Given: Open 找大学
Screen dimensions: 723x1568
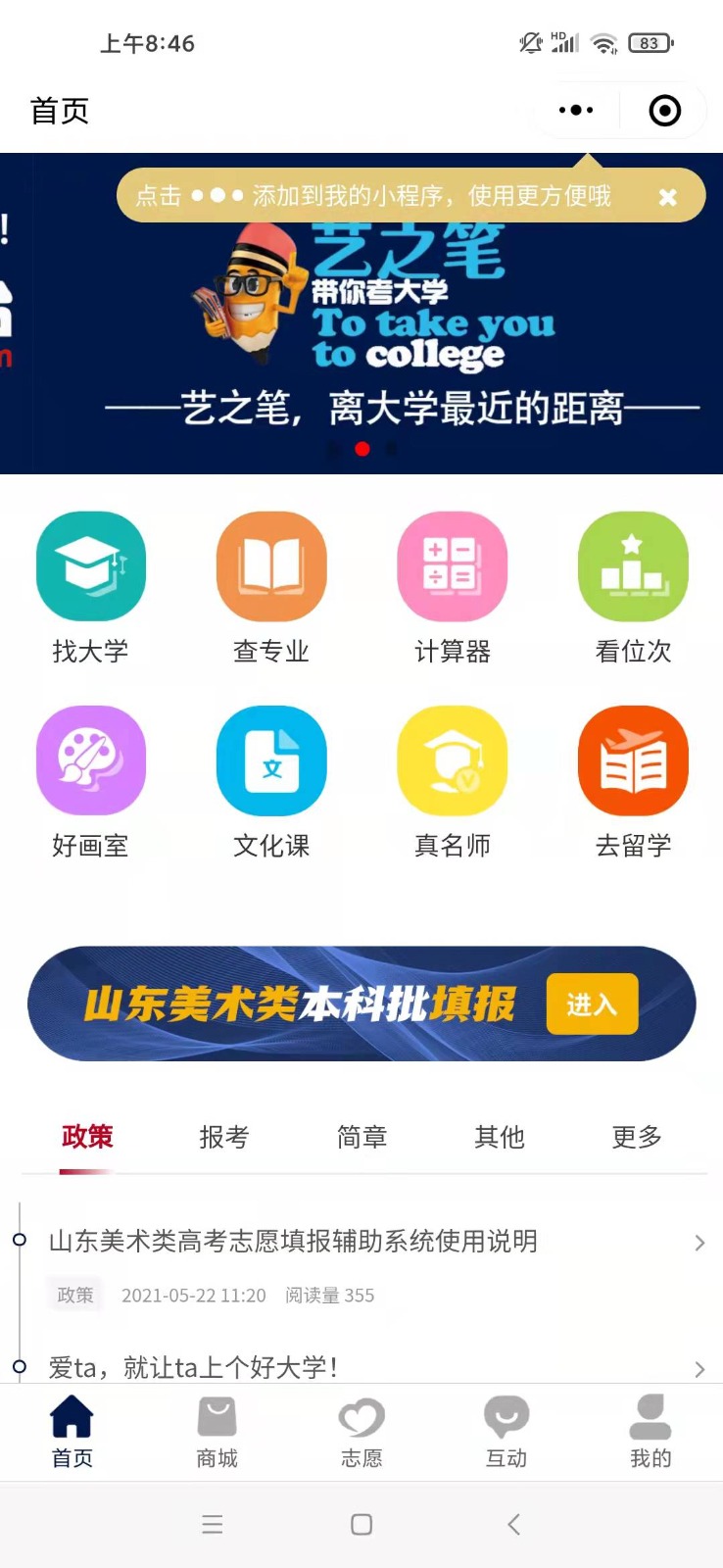Looking at the screenshot, I should [90, 588].
